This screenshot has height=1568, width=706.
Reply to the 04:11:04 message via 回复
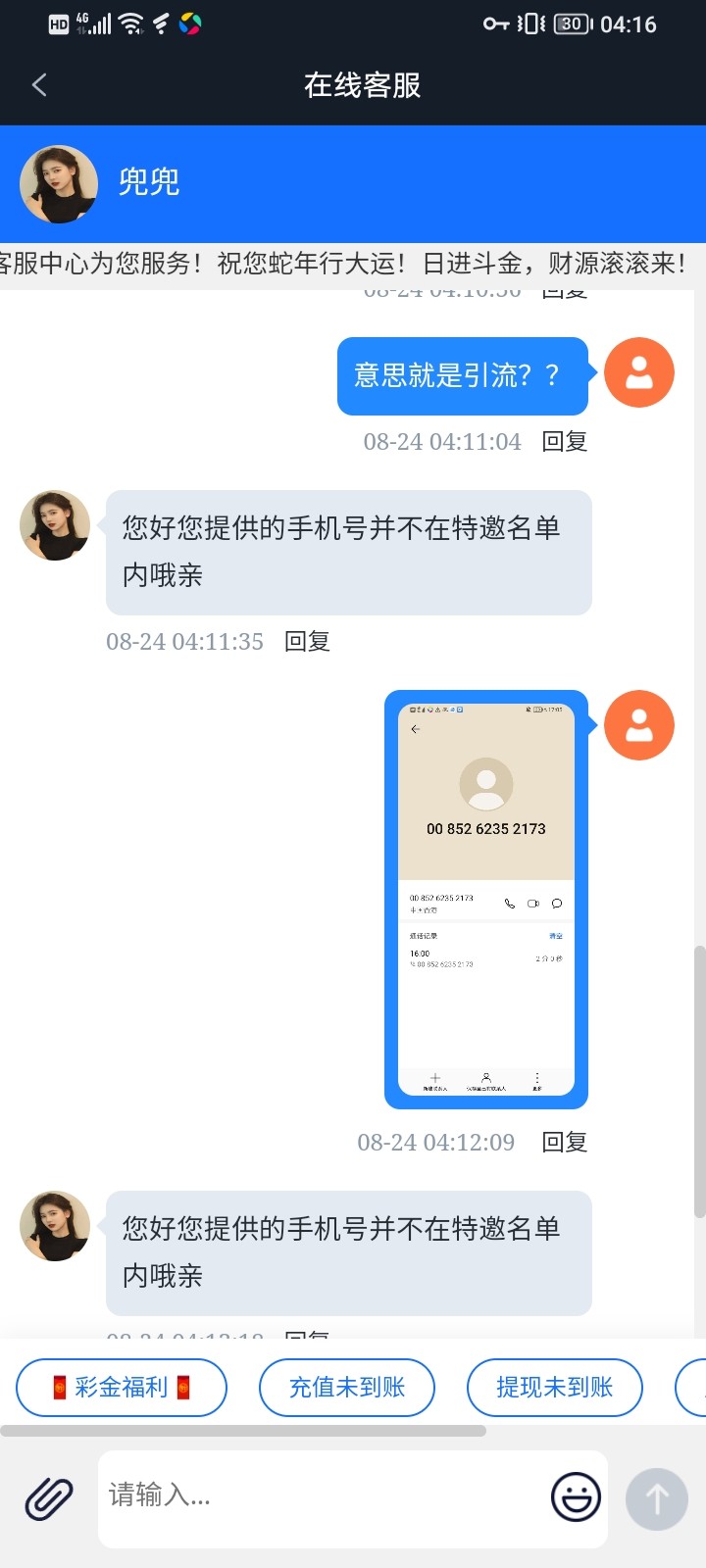click(x=565, y=441)
